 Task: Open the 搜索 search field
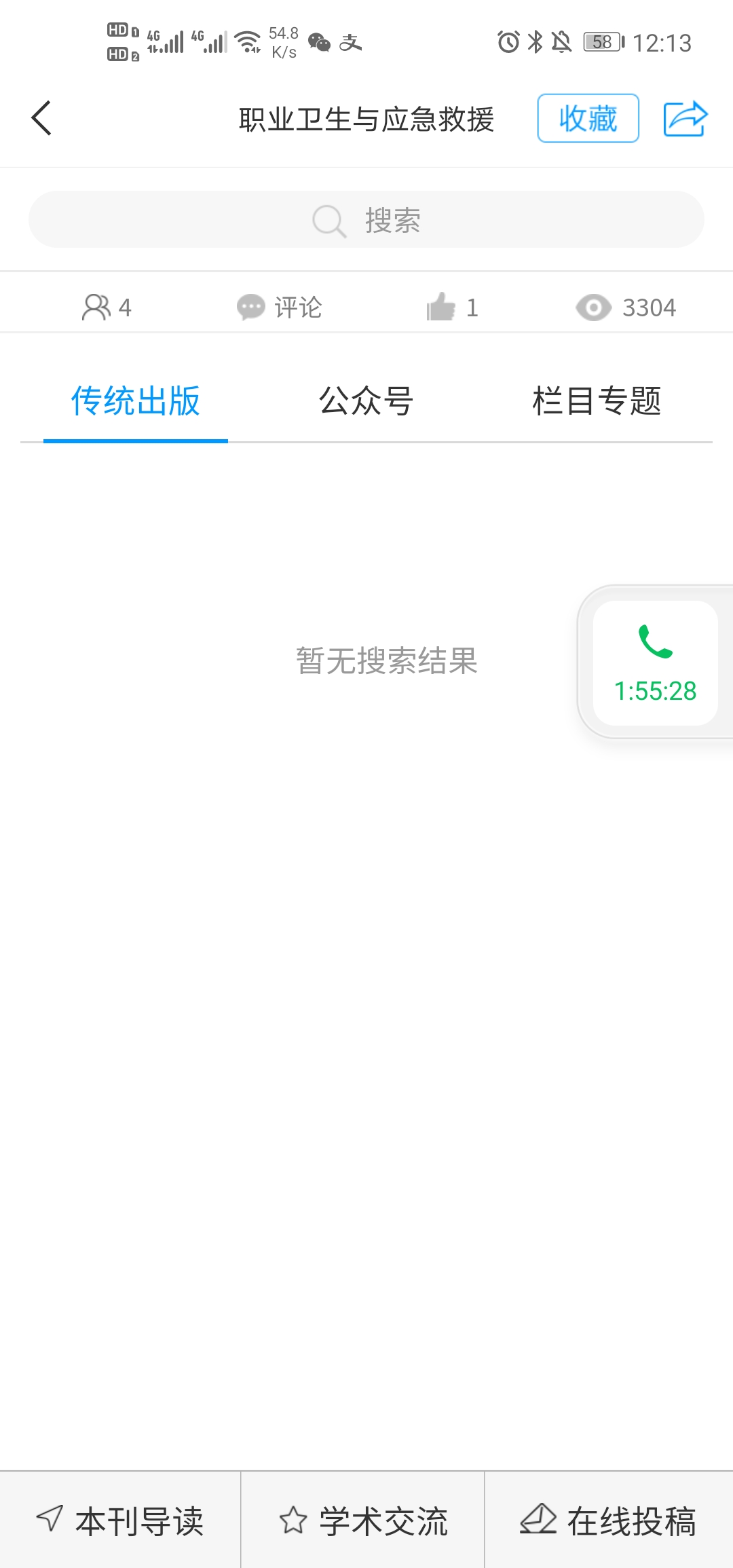click(x=366, y=220)
